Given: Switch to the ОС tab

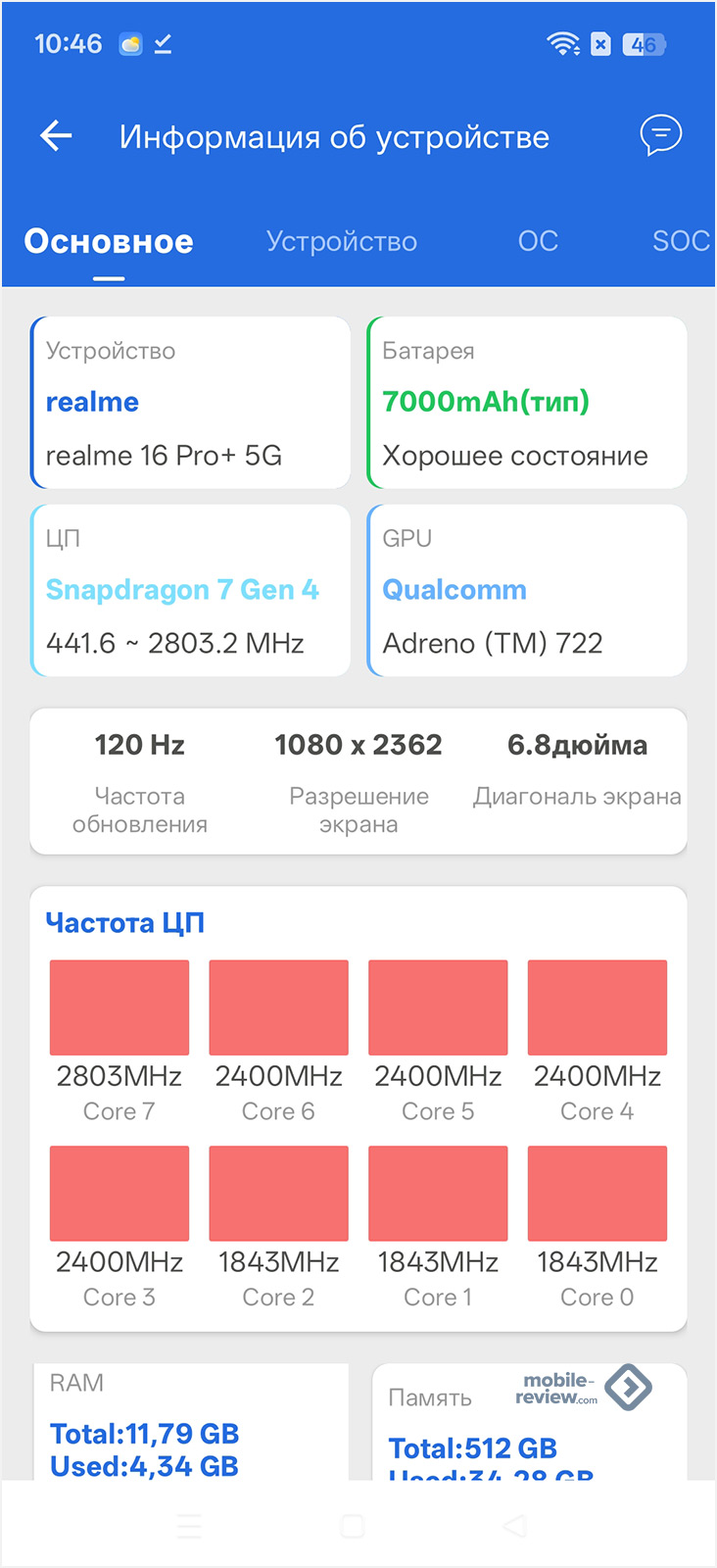Looking at the screenshot, I should 538,242.
